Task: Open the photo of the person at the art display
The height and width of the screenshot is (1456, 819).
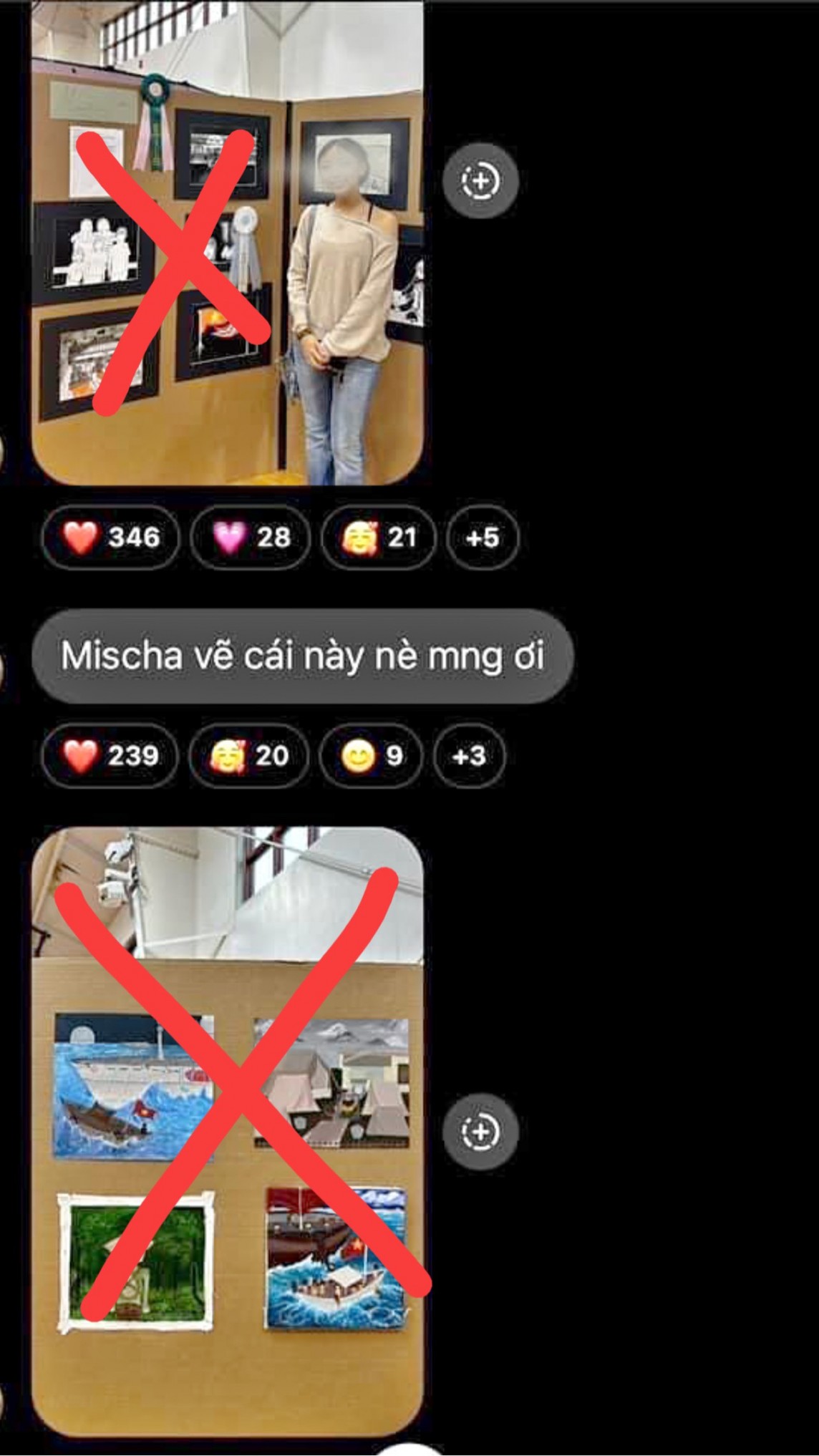Action: [x=228, y=243]
